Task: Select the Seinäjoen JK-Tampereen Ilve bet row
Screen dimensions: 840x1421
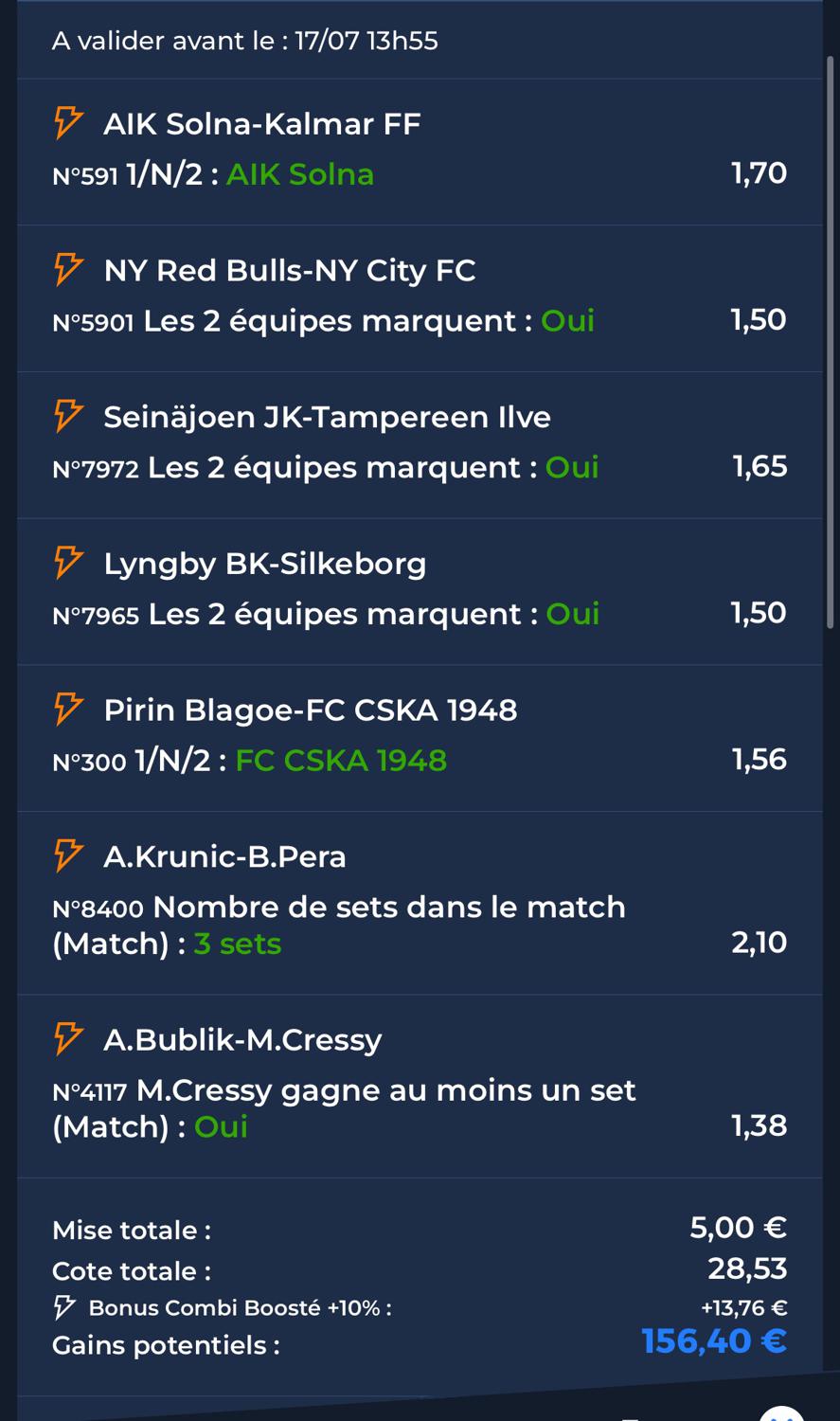Action: click(x=420, y=445)
